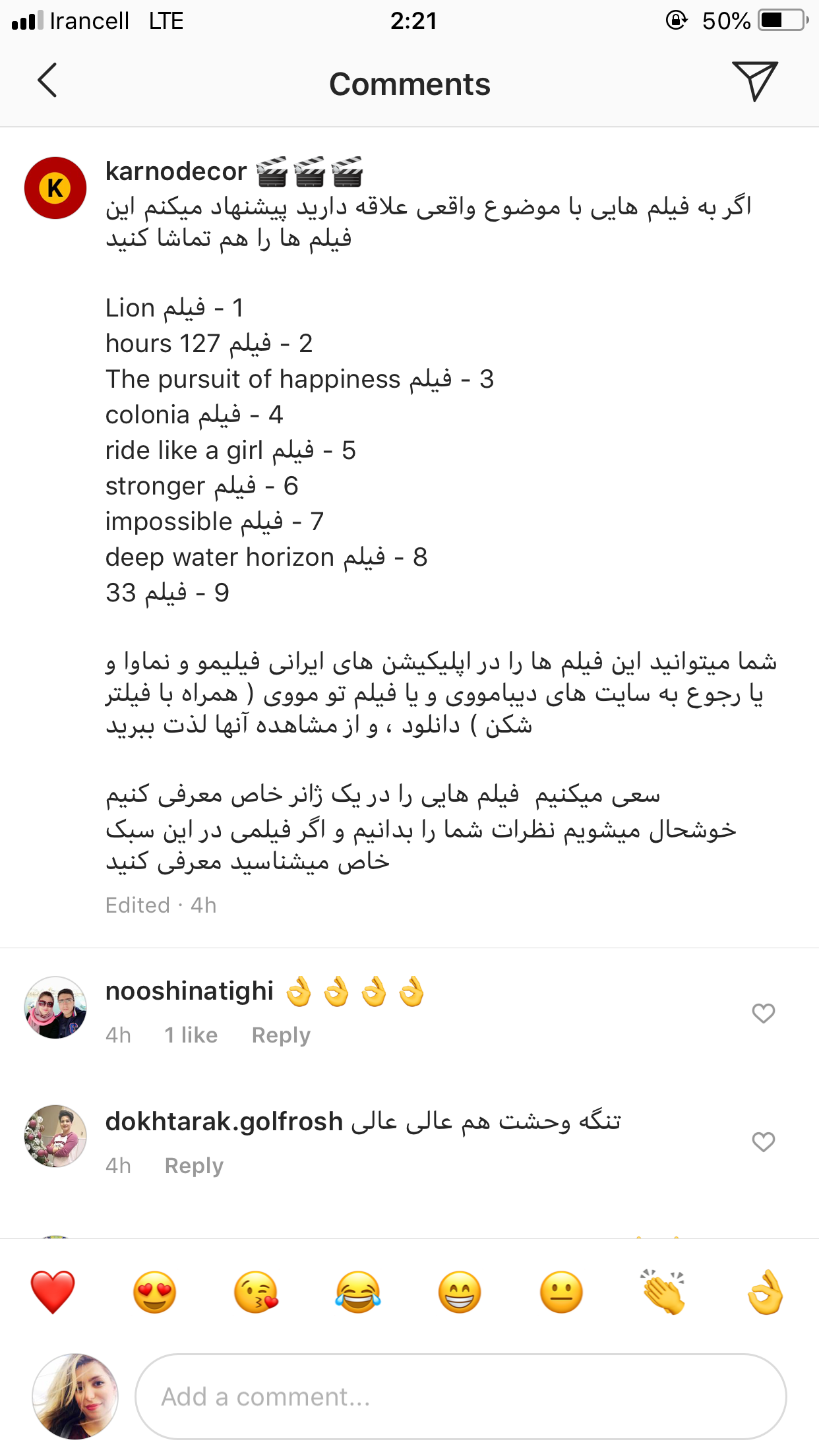View the 1 like on nooshinatighi's comment
819x1456 pixels.
191,1035
